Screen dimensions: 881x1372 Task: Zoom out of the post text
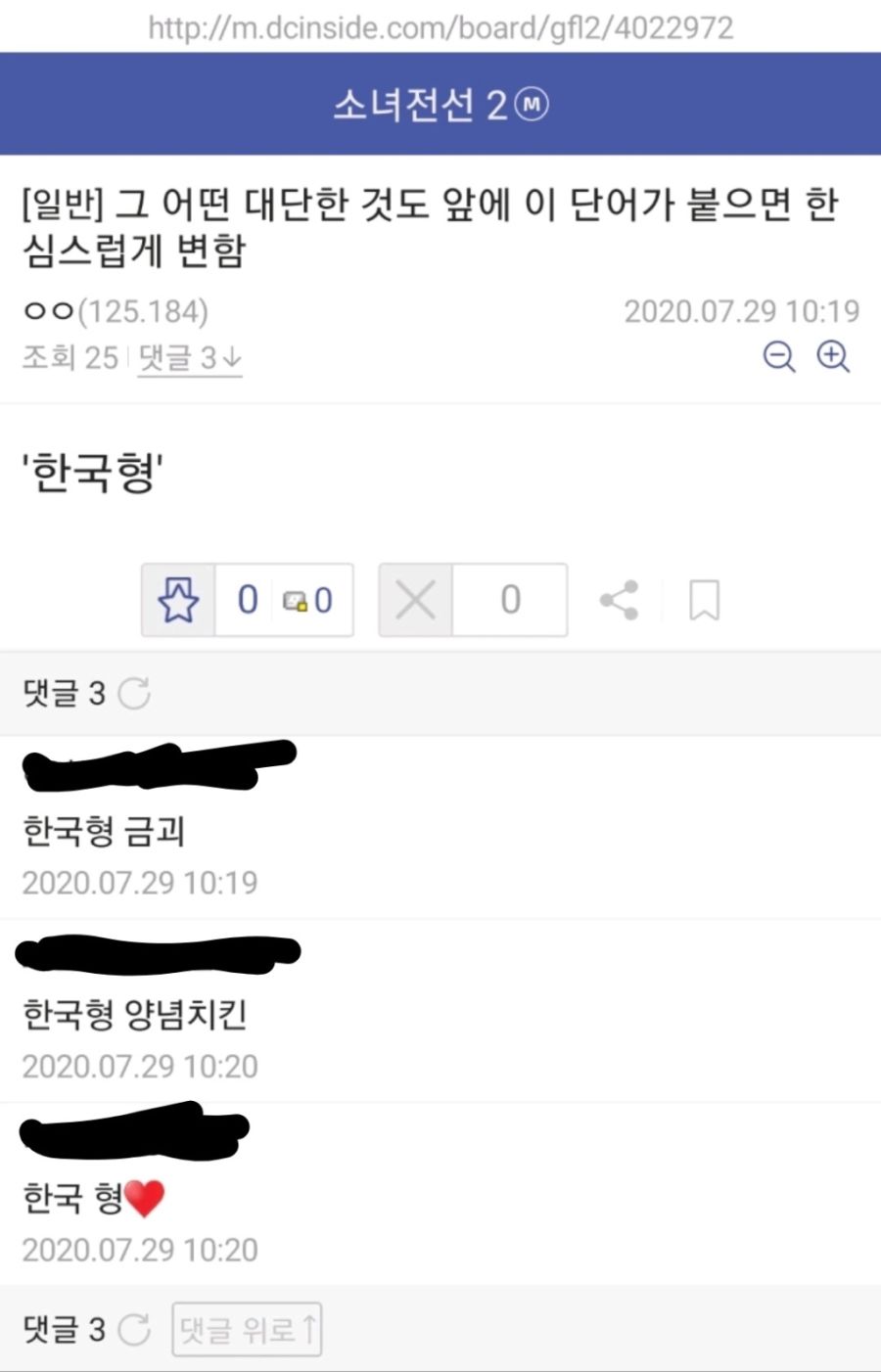tap(779, 356)
